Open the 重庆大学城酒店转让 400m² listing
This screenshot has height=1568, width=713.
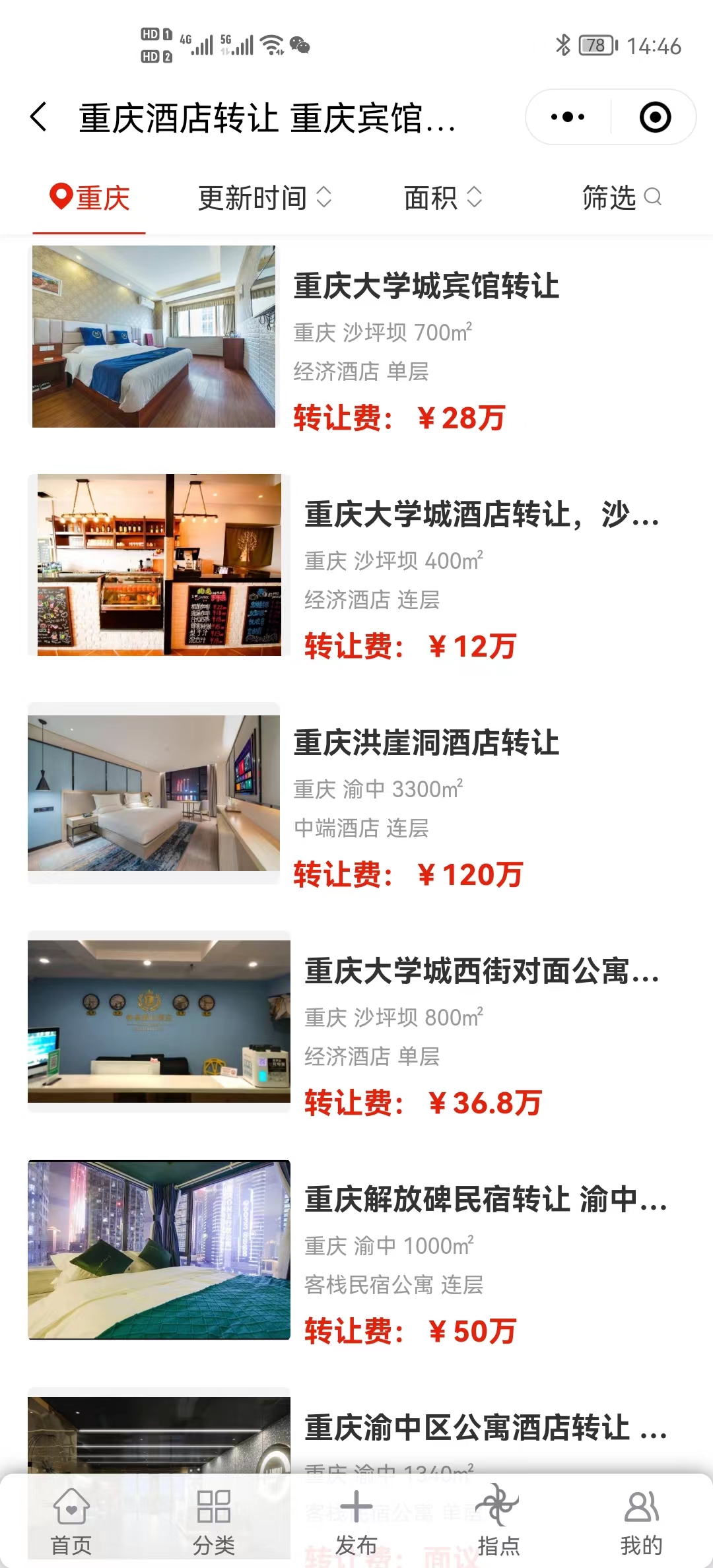coord(481,515)
